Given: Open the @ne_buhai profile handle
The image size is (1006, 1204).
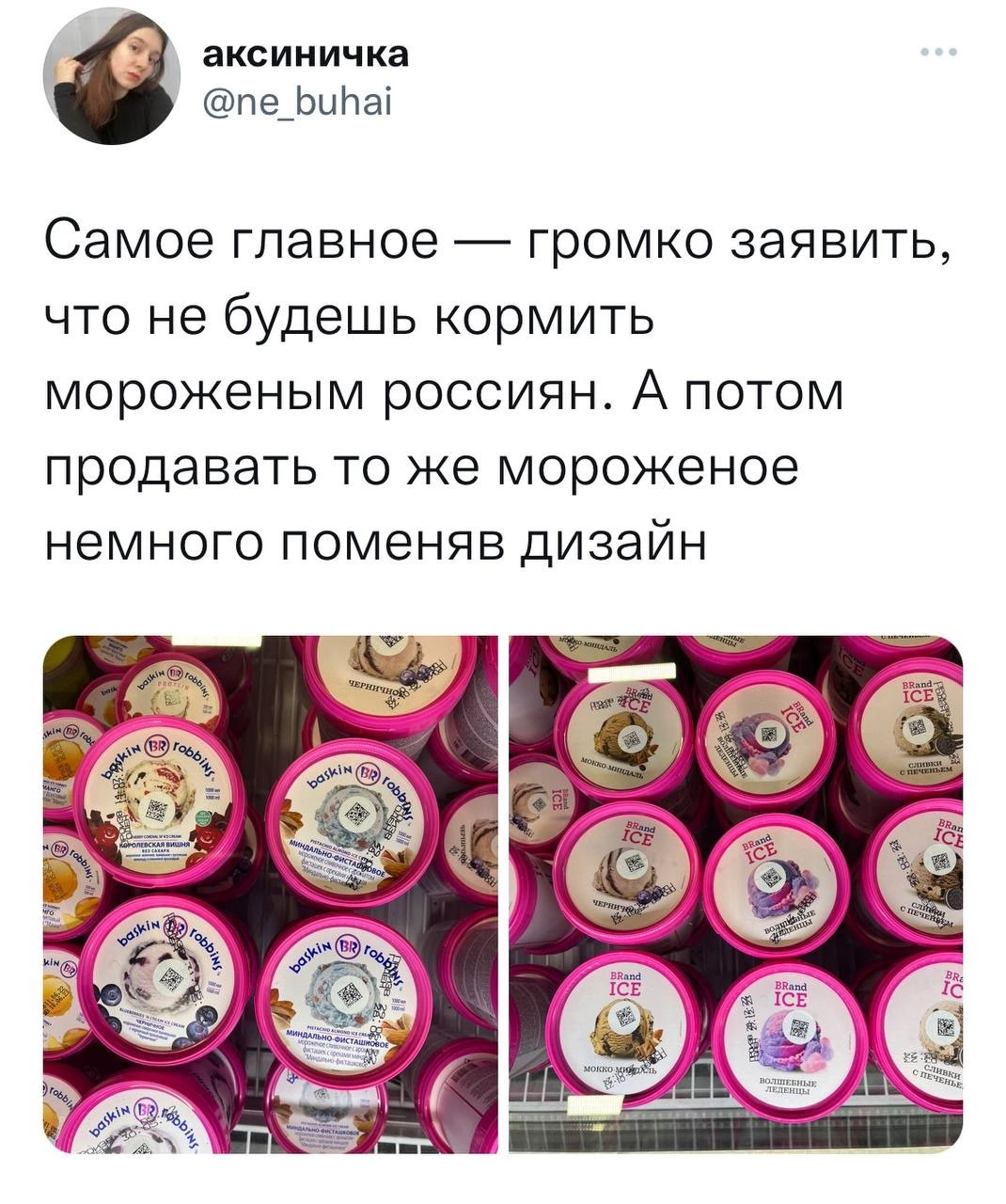Looking at the screenshot, I should click(x=298, y=100).
